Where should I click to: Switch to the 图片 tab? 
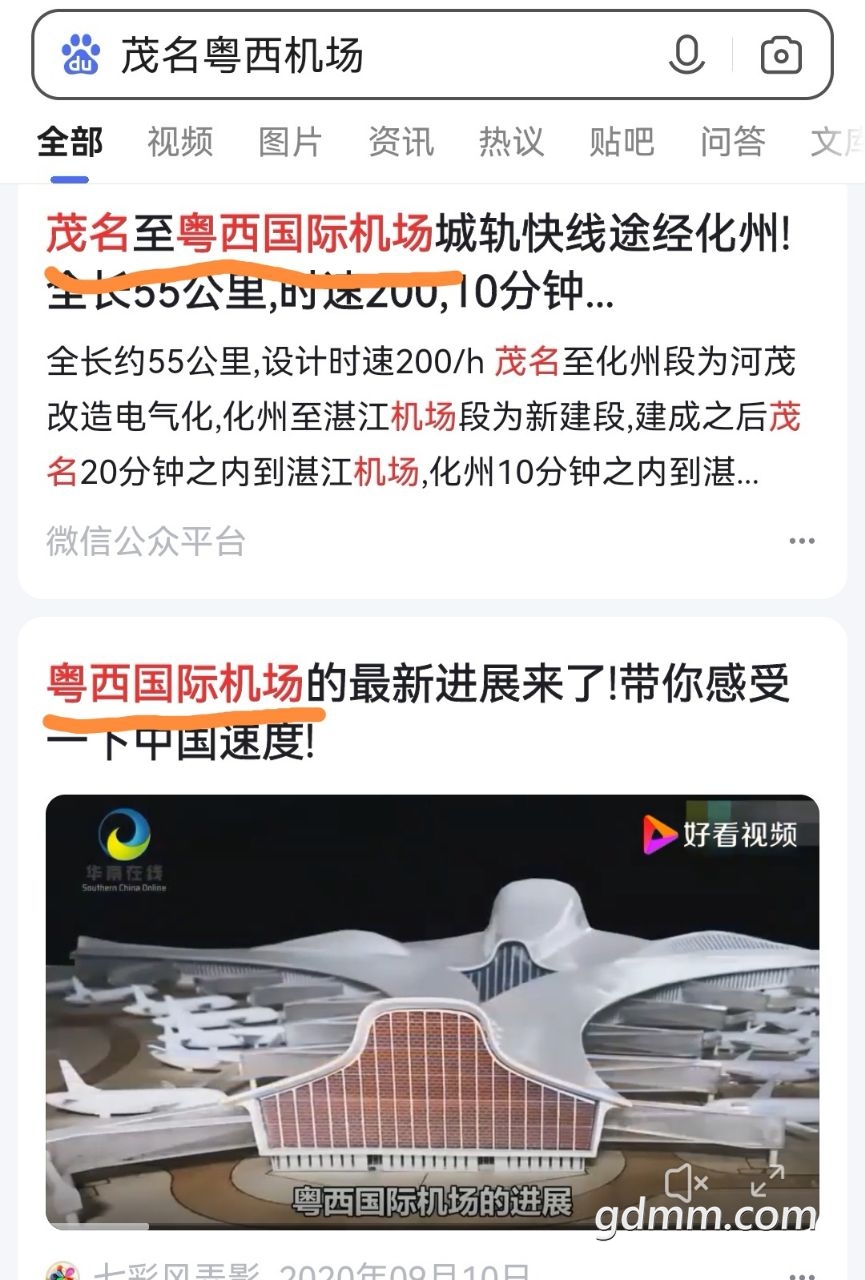coord(290,142)
